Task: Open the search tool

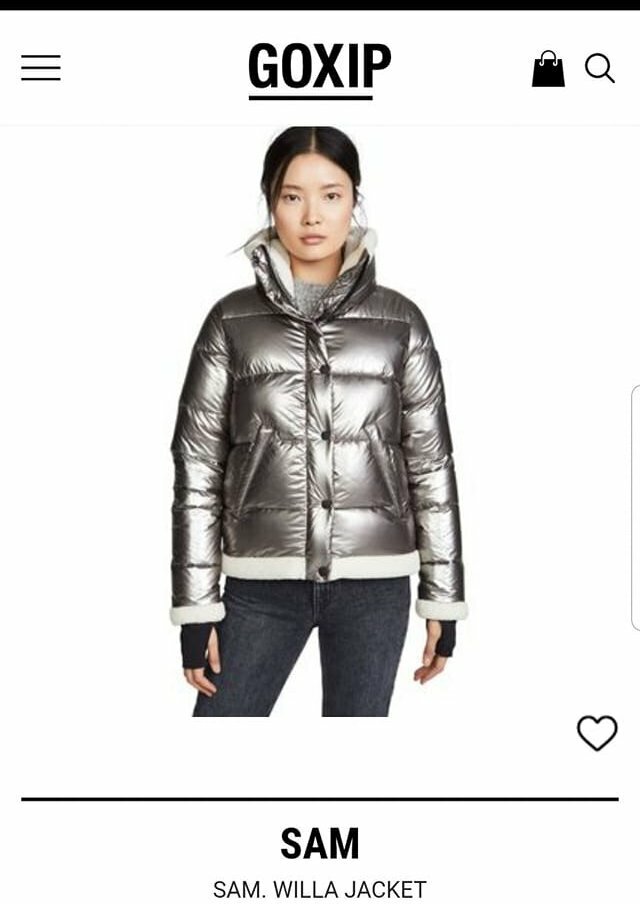Action: click(x=599, y=68)
